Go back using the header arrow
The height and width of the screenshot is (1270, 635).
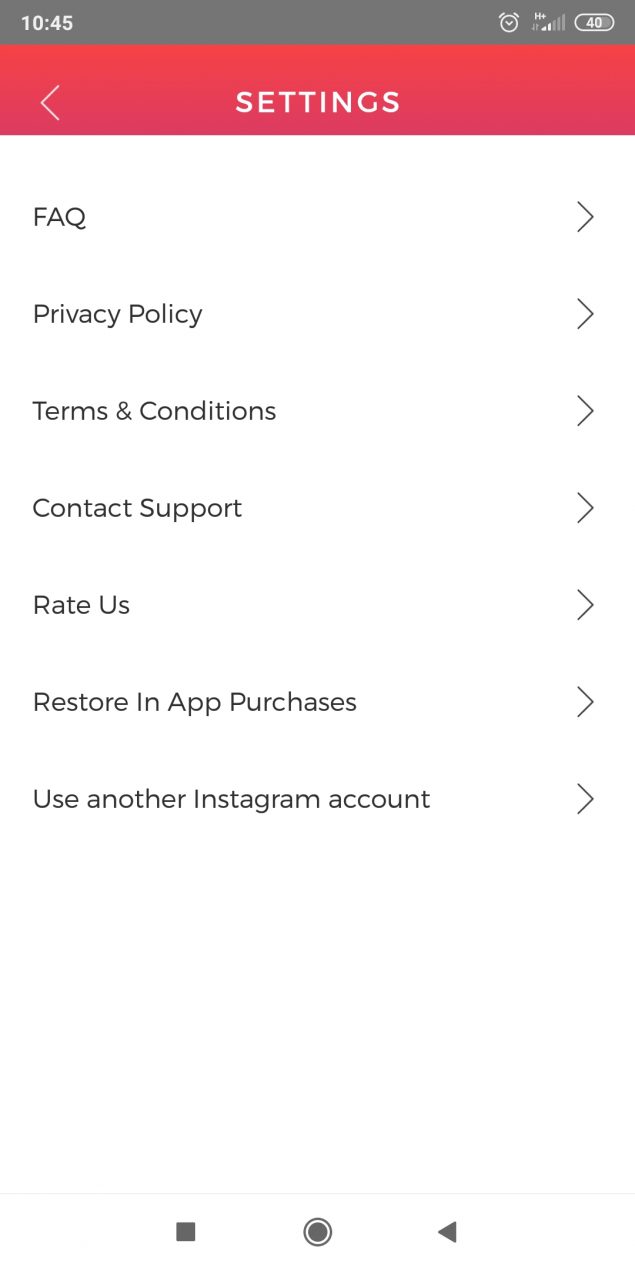click(x=50, y=102)
